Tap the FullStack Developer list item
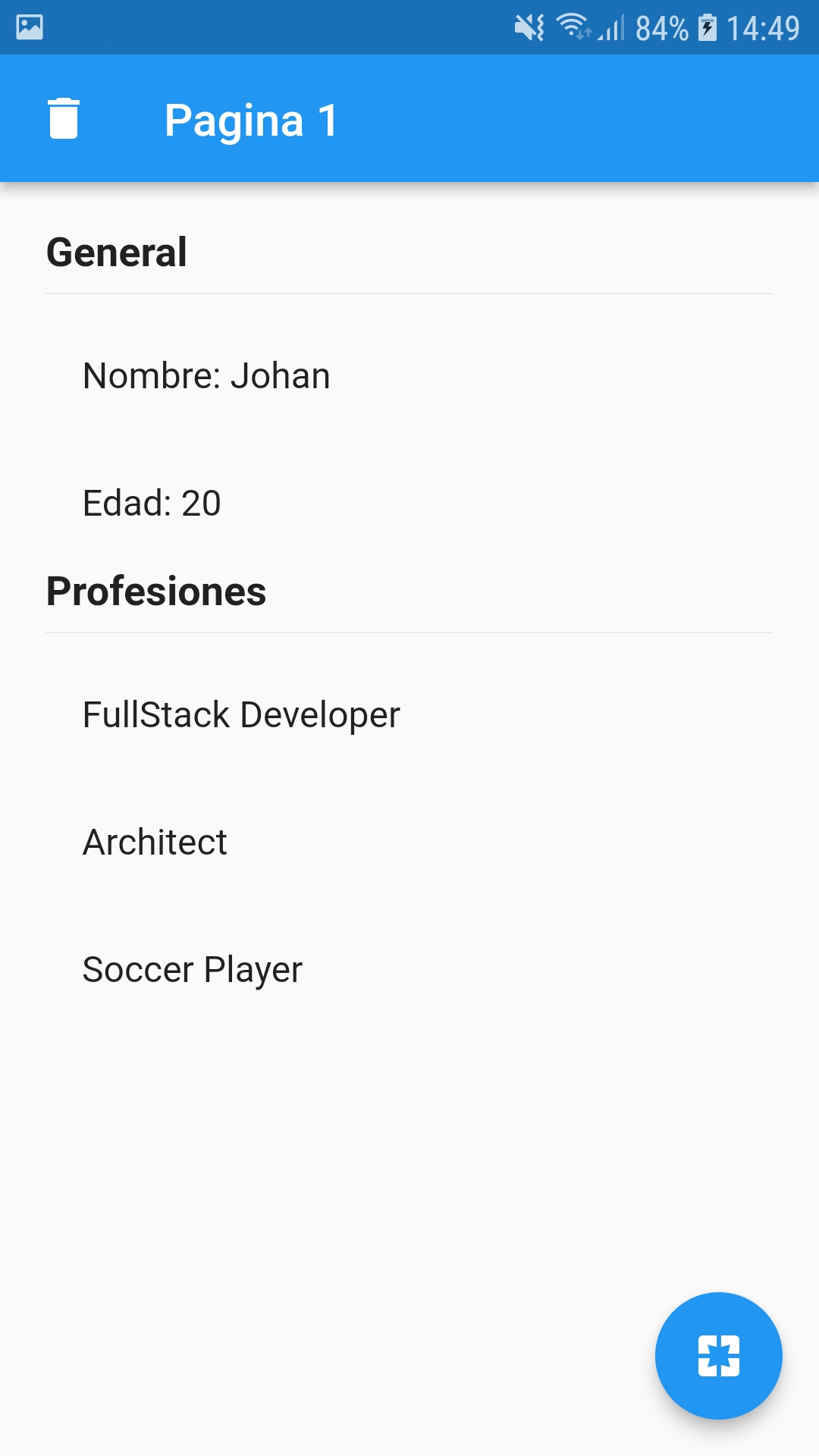This screenshot has height=1456, width=819. point(241,714)
